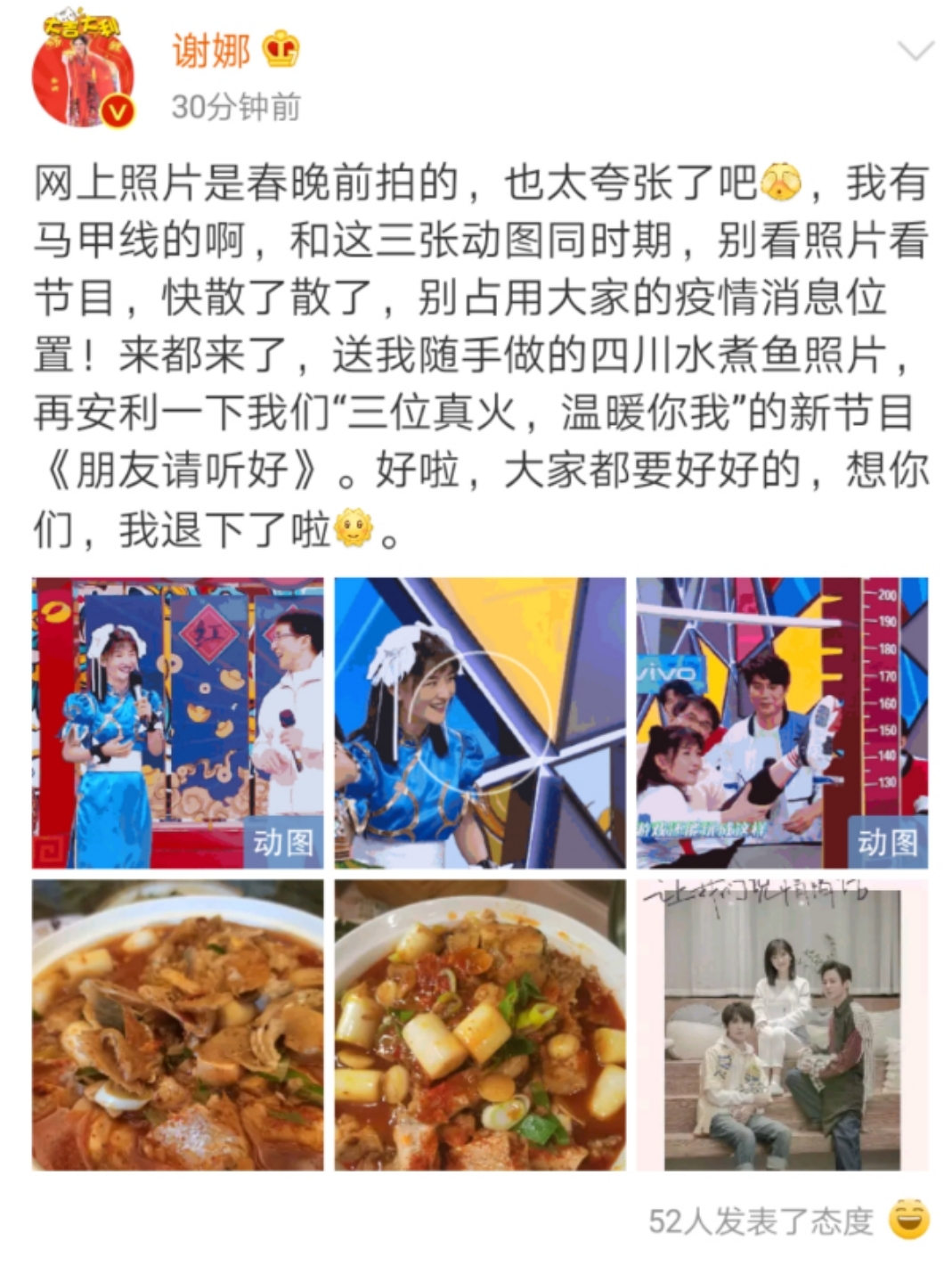View the second blue-dress stage photo
The height and width of the screenshot is (1266, 952).
pos(481,722)
